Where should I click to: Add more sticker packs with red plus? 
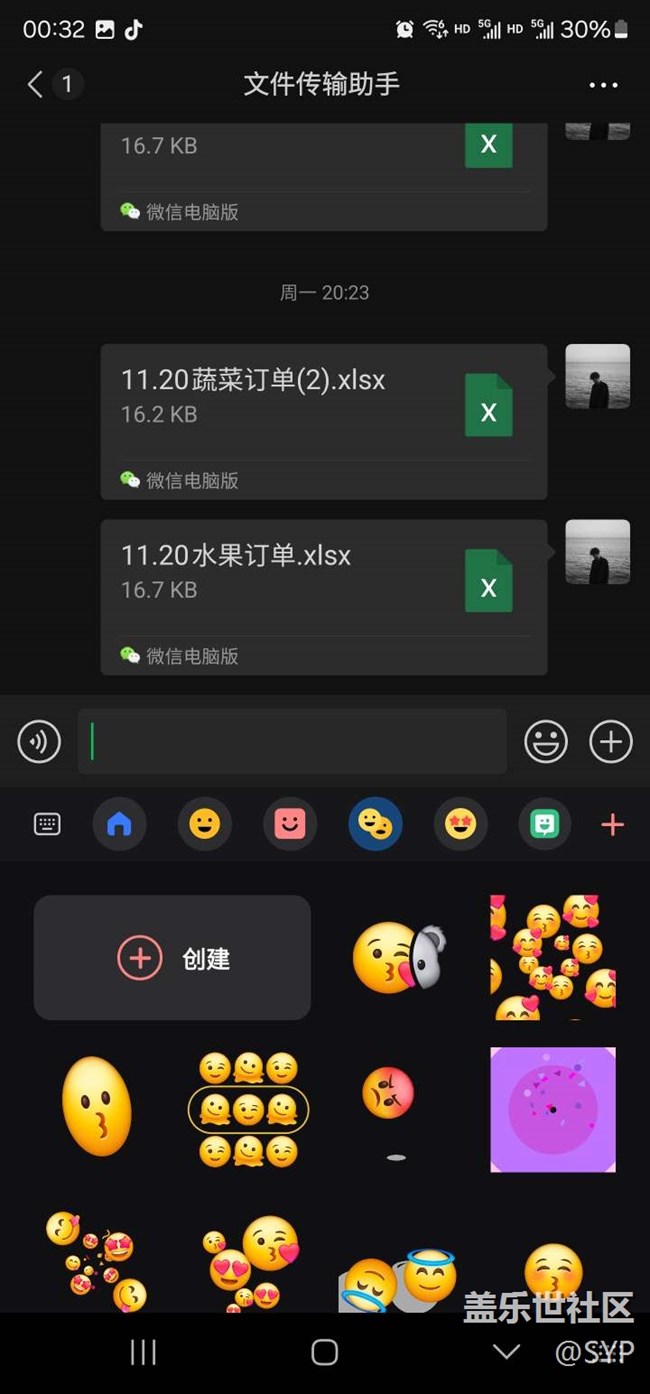[x=612, y=824]
